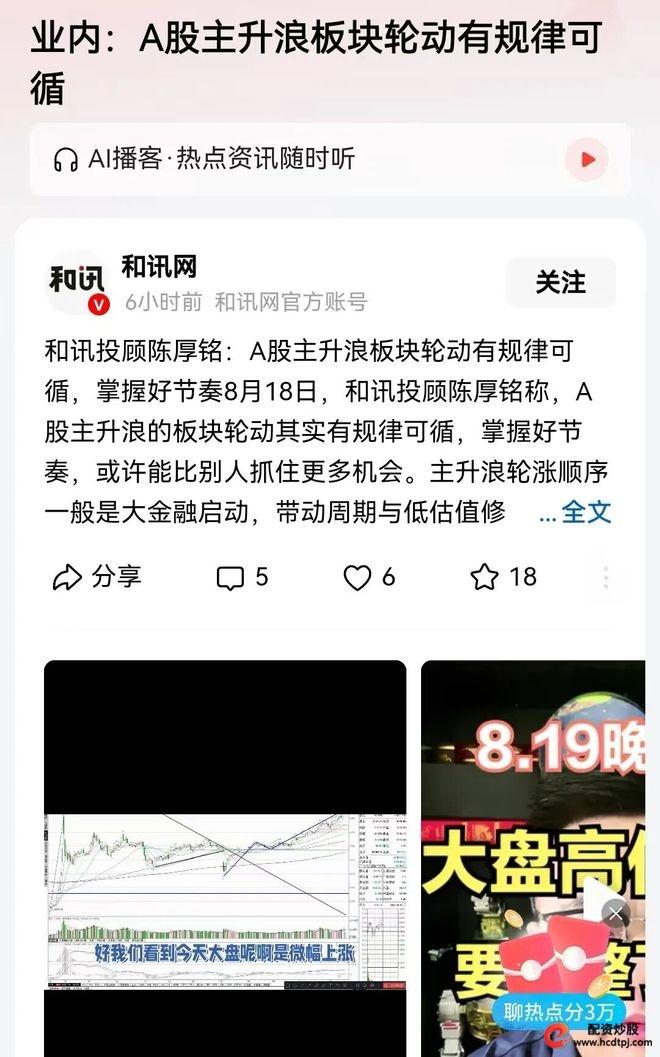Play the AI播客 audio version
This screenshot has height=1057, width=660.
586,159
